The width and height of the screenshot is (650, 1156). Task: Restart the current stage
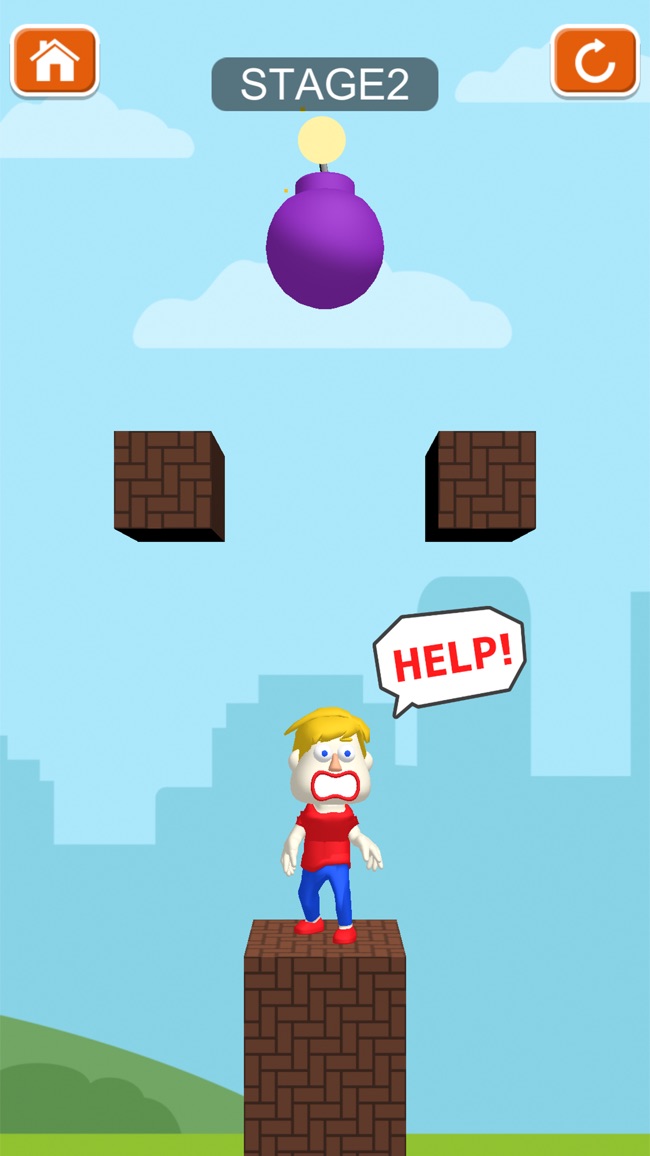coord(594,61)
